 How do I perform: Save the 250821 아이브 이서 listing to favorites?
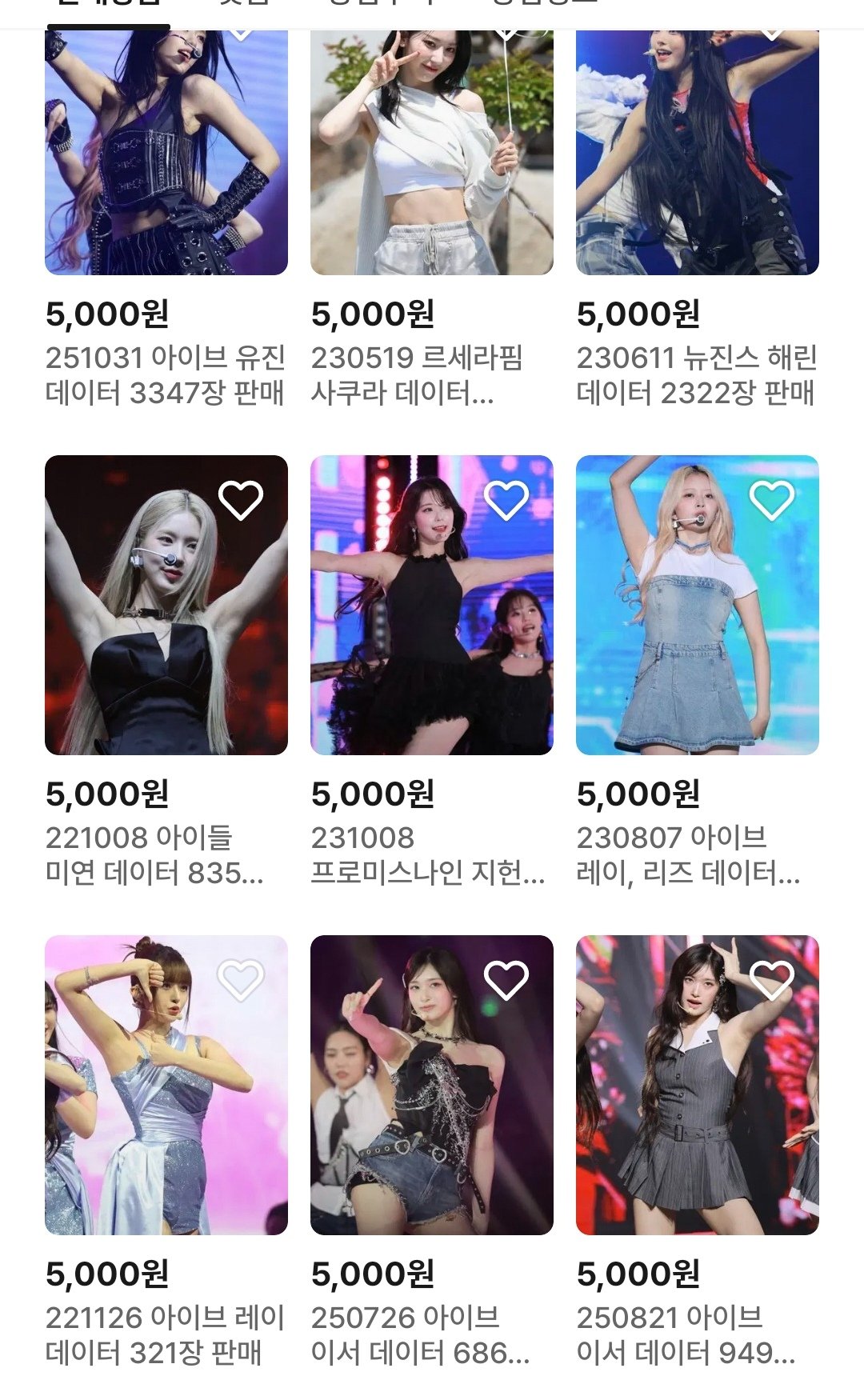[x=772, y=980]
